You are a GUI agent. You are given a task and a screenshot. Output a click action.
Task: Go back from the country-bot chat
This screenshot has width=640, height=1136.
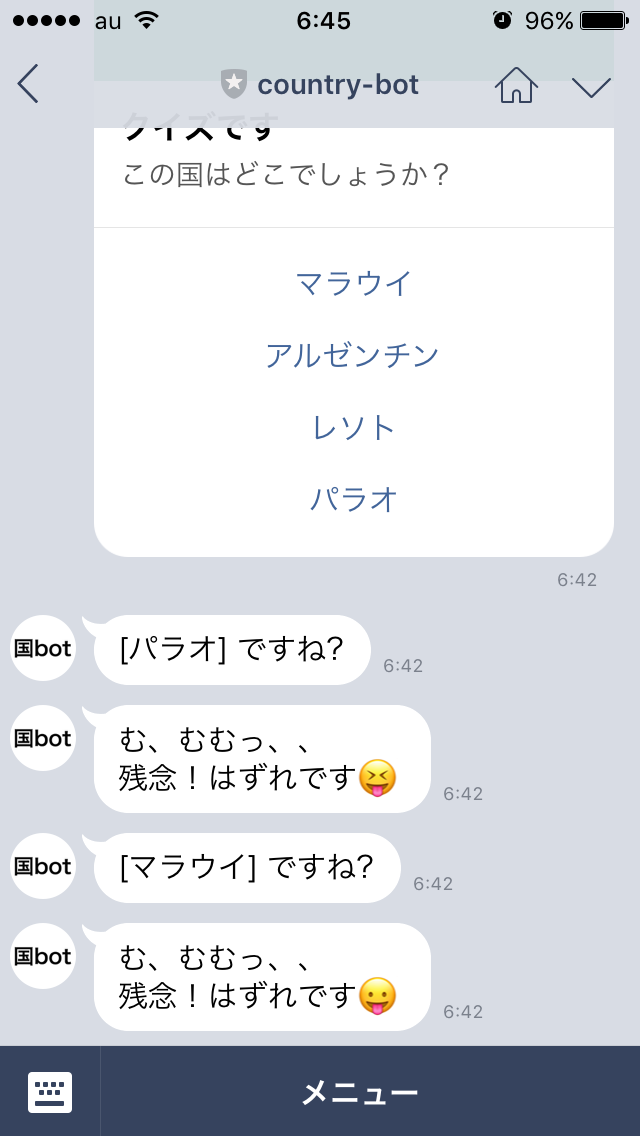(x=28, y=84)
